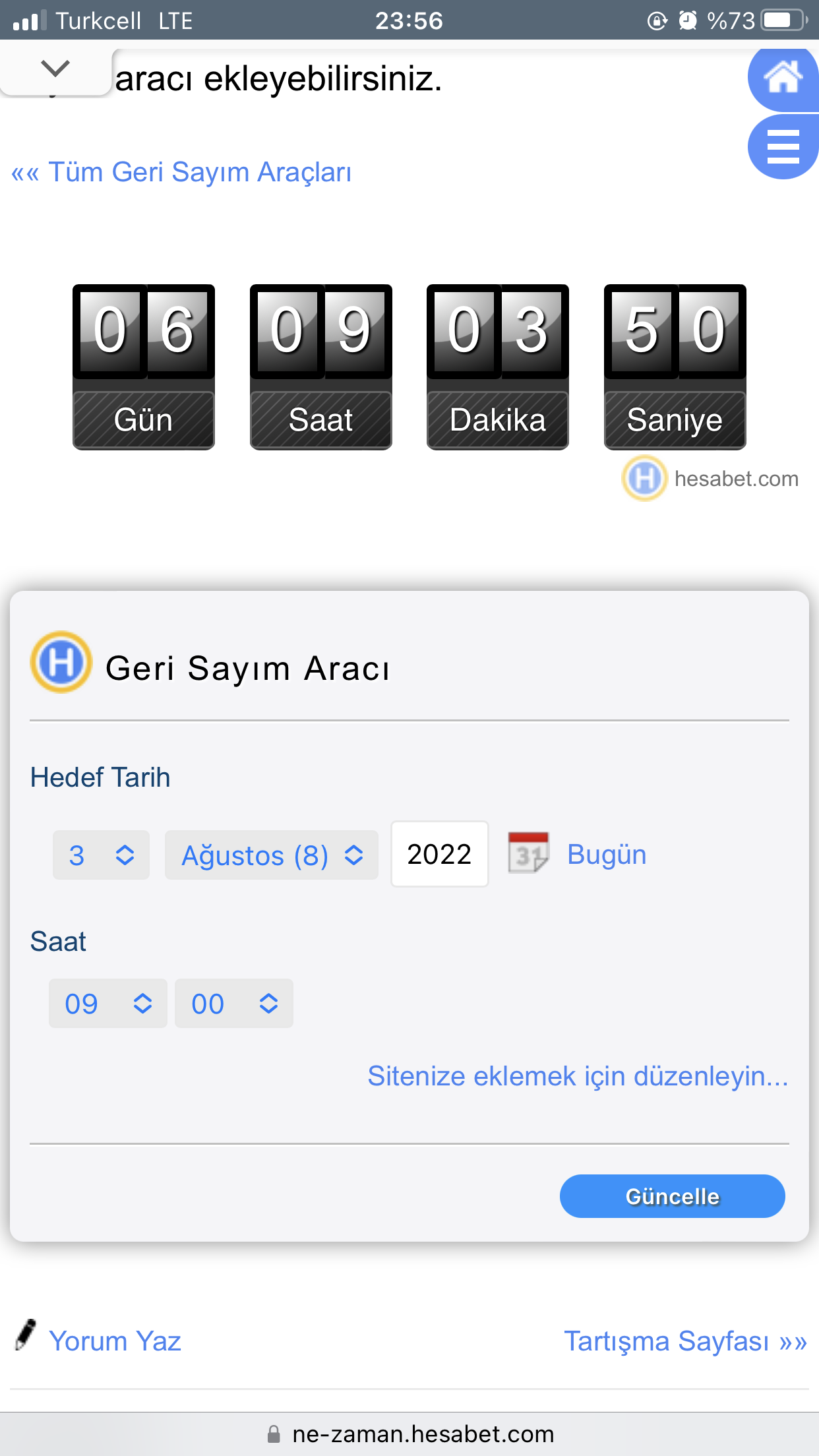Open the calendar date picker icon
The image size is (819, 1456).
click(x=528, y=853)
